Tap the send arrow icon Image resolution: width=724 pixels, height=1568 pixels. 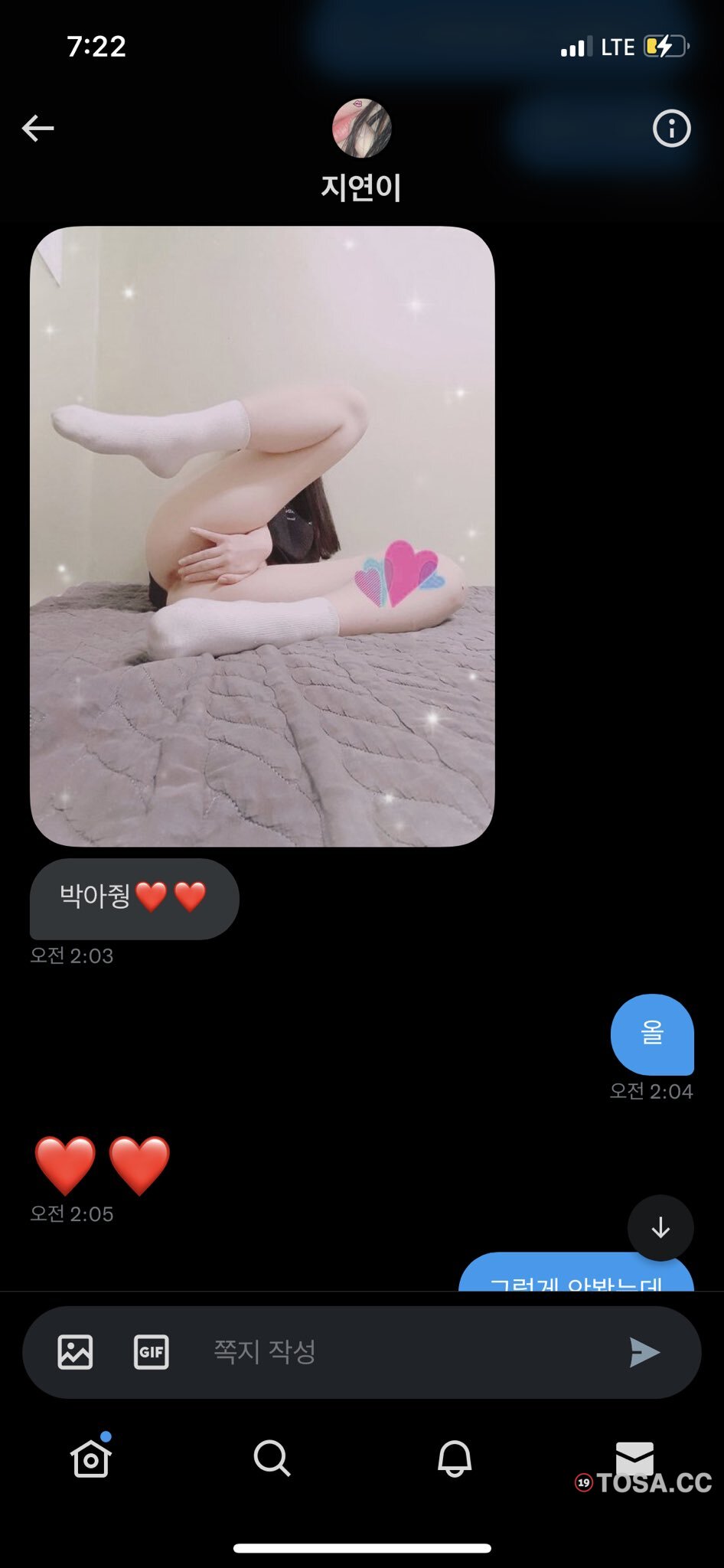[644, 1352]
